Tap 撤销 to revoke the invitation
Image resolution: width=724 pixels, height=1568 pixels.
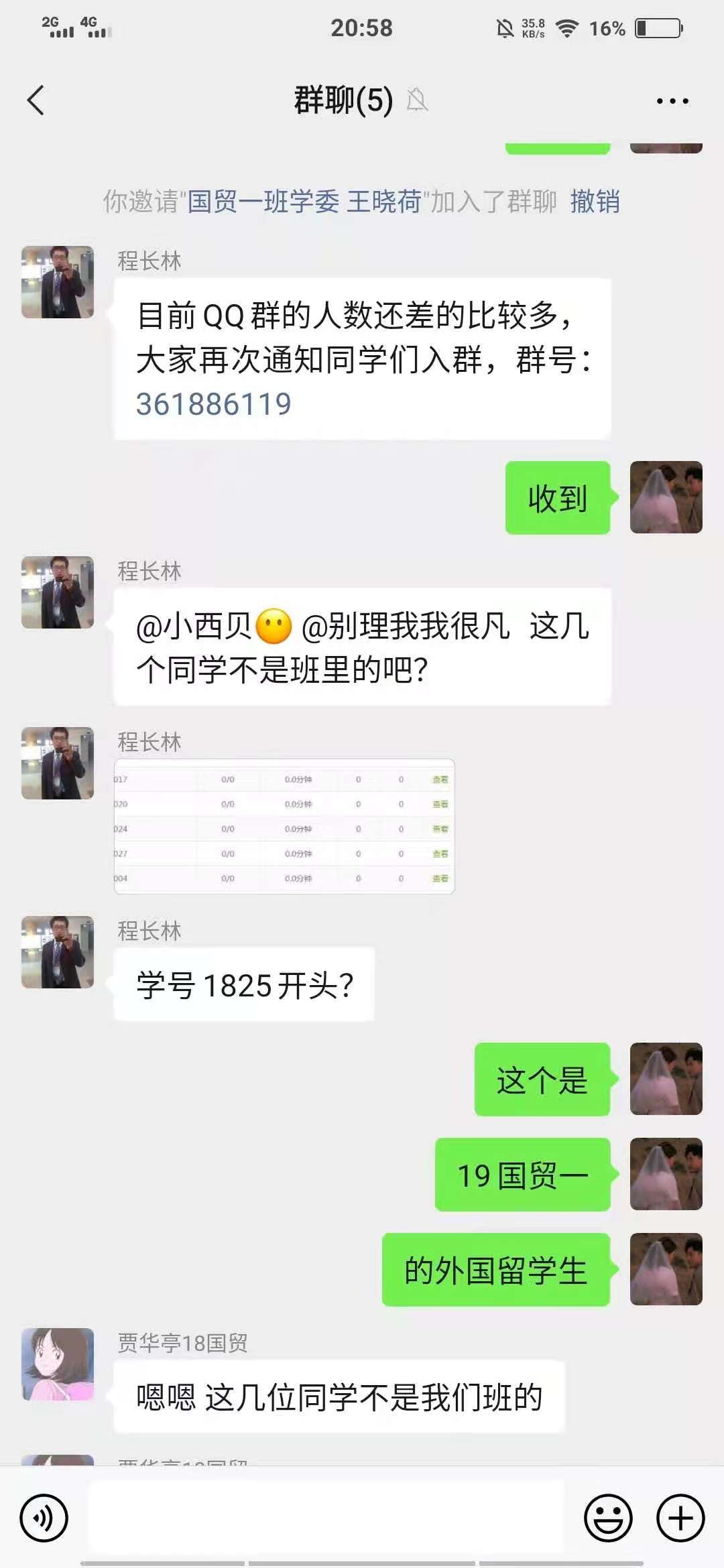[595, 201]
